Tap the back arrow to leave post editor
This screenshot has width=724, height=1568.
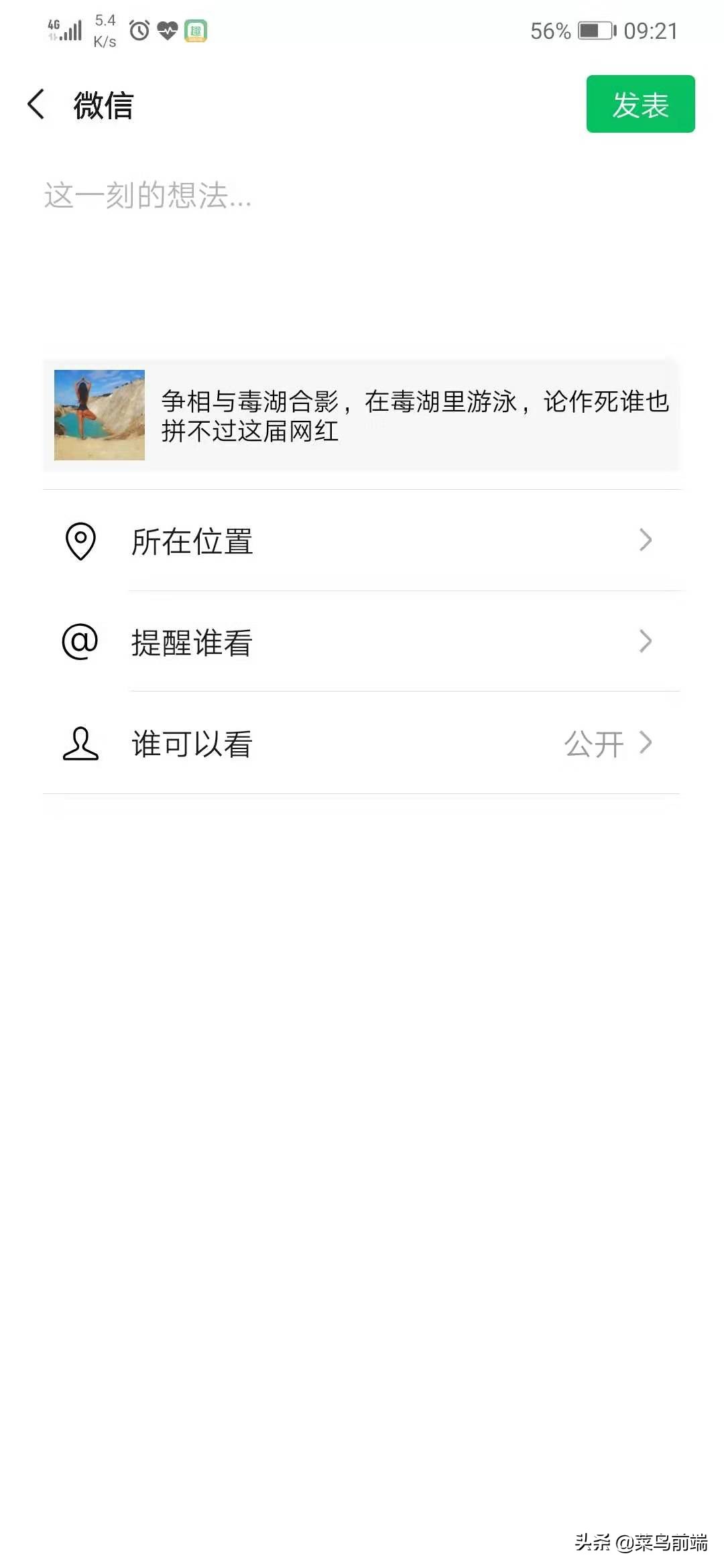37,105
